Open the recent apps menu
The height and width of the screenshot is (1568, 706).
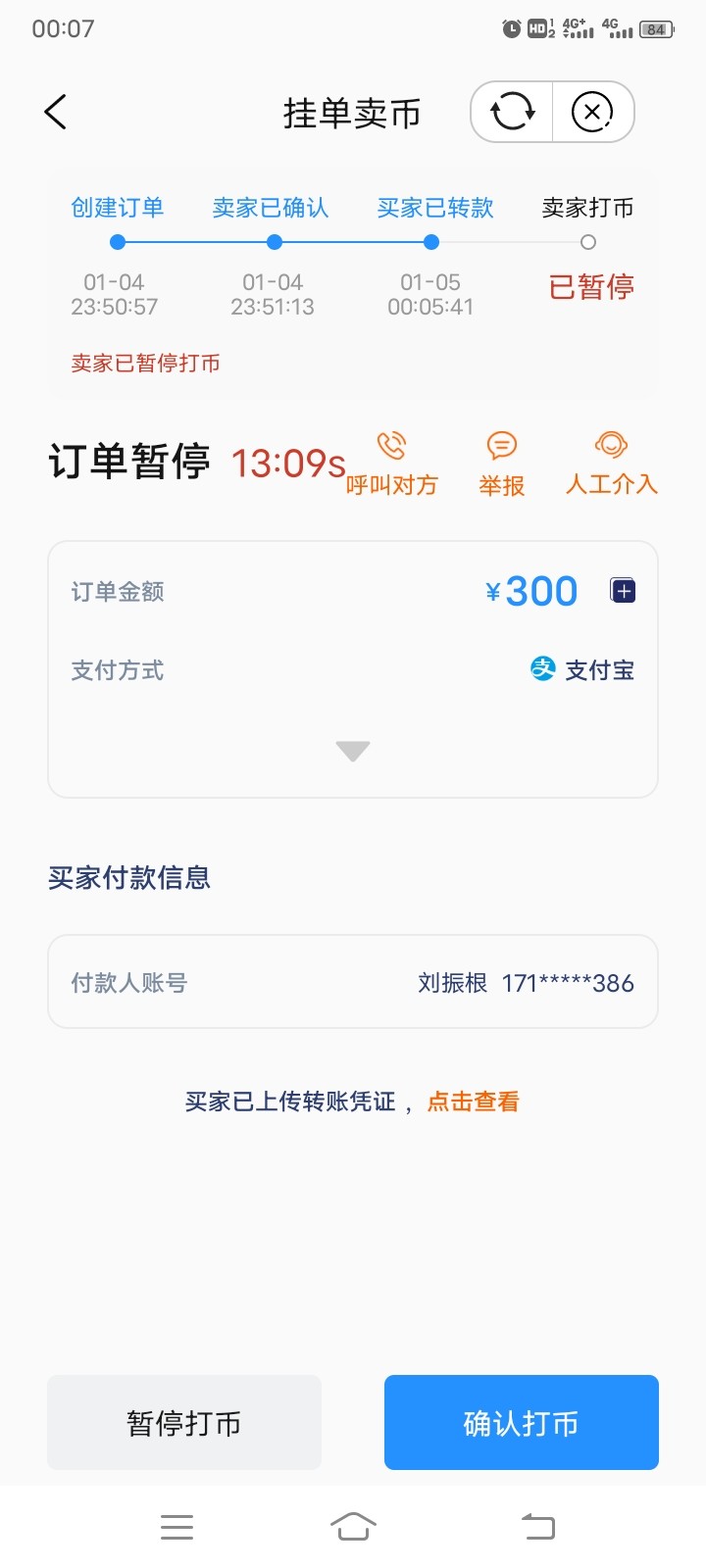tap(176, 1526)
